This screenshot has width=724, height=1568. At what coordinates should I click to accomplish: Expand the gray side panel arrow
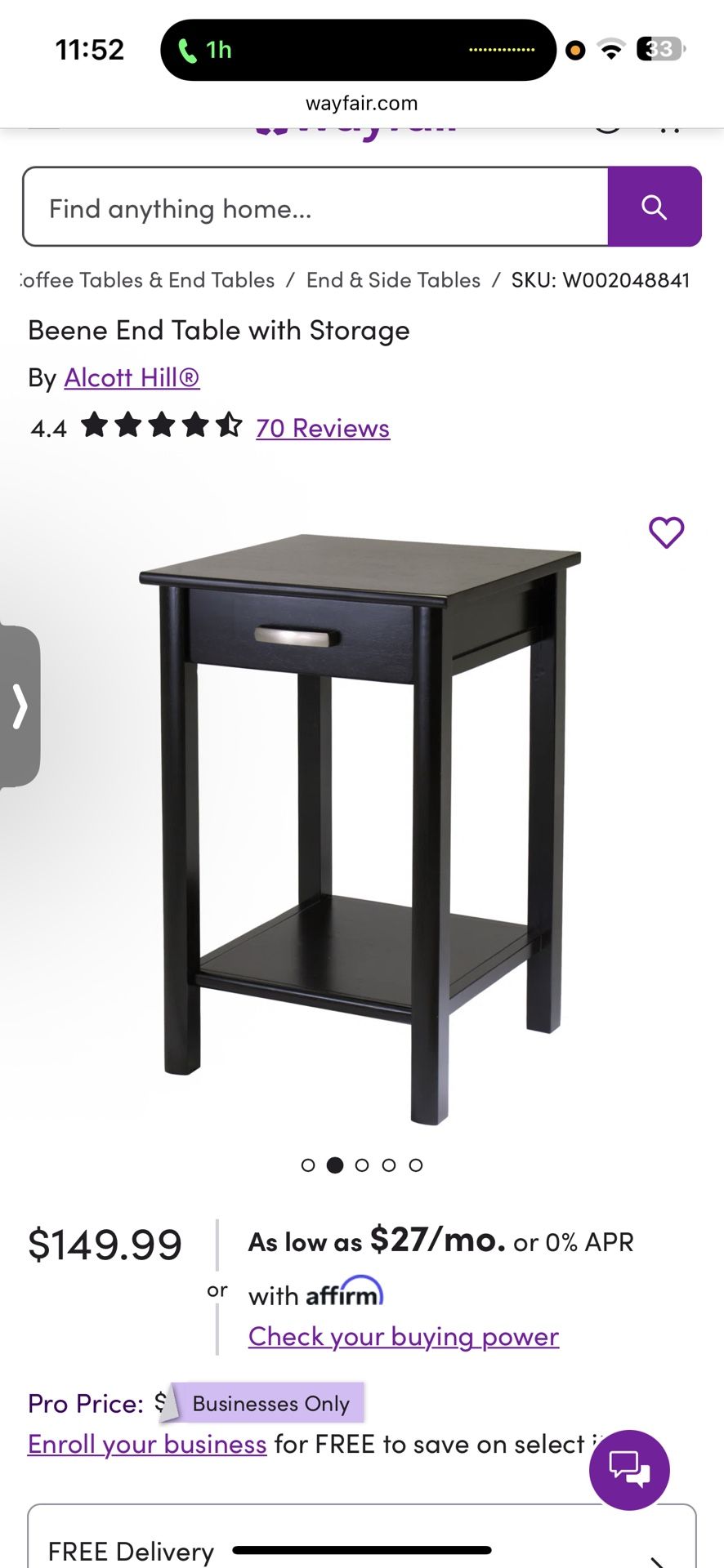(20, 706)
